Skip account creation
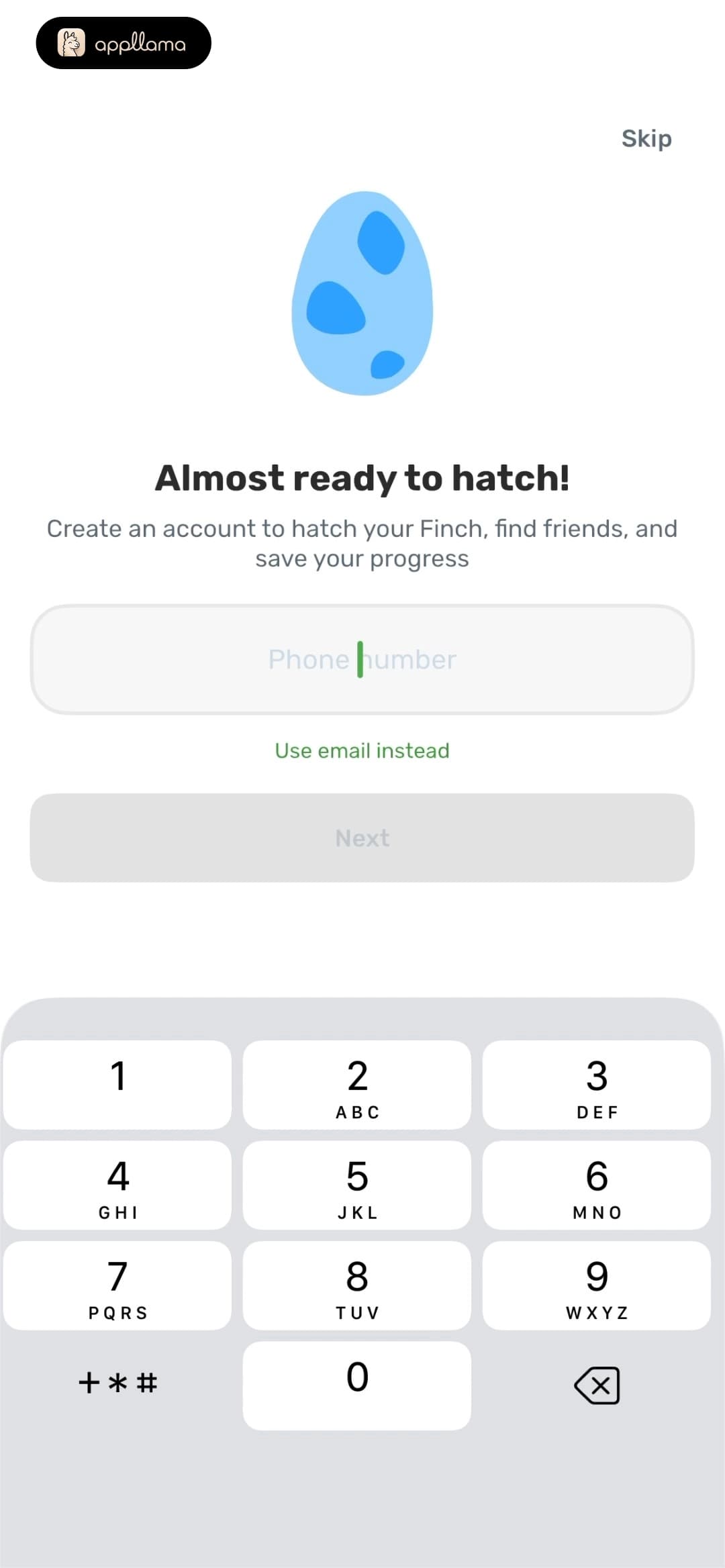725x1568 pixels. (x=646, y=139)
